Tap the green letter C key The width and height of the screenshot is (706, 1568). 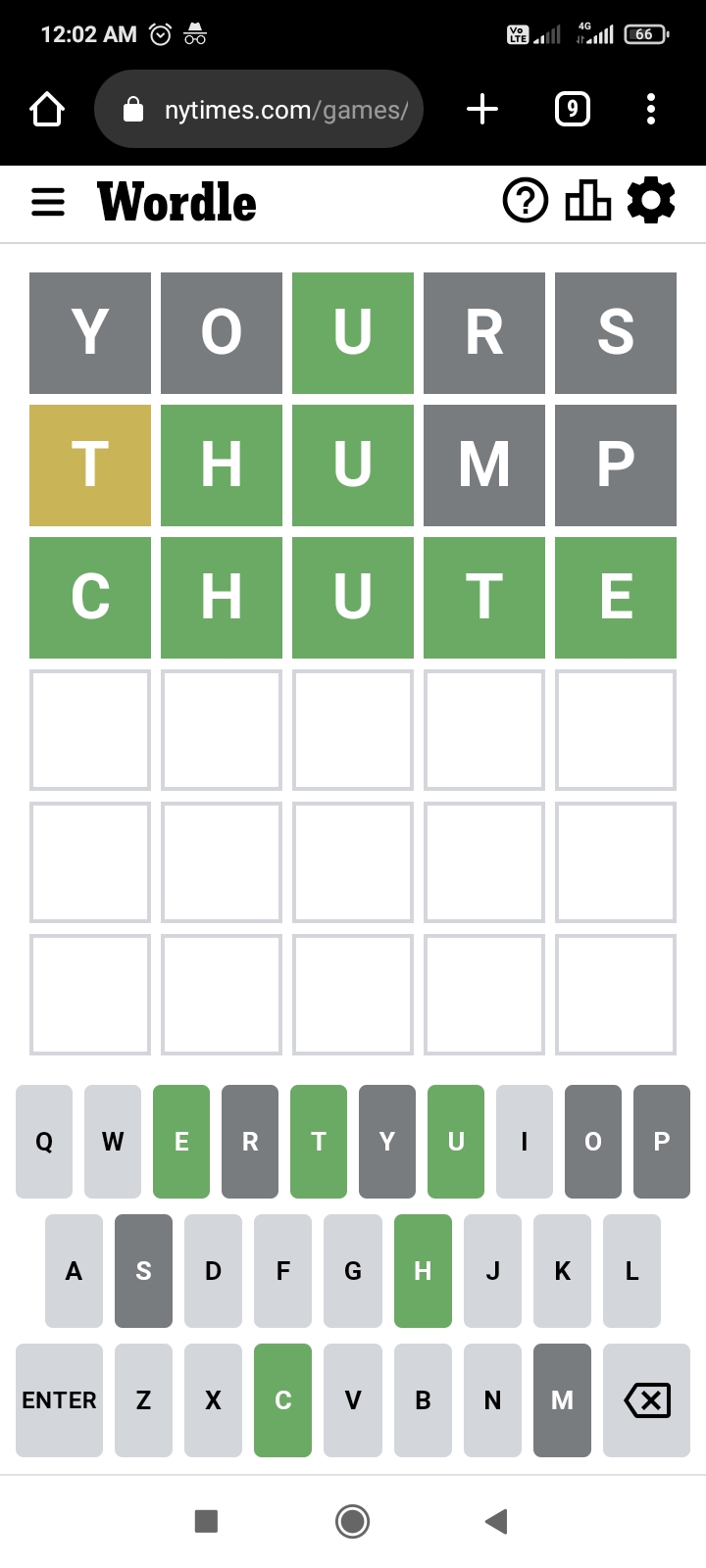click(282, 1400)
